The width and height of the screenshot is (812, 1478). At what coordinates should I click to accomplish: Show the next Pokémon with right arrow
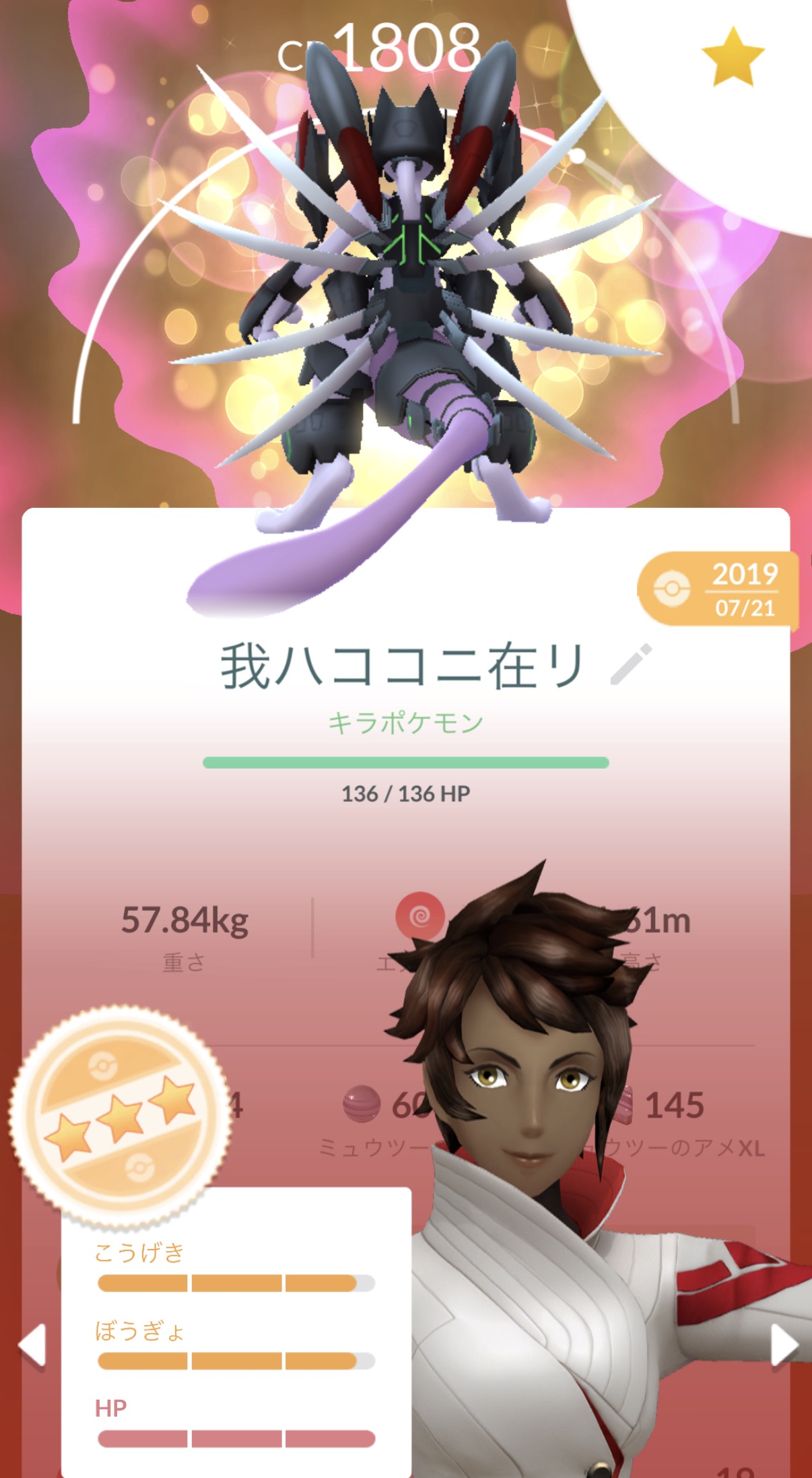(783, 1346)
